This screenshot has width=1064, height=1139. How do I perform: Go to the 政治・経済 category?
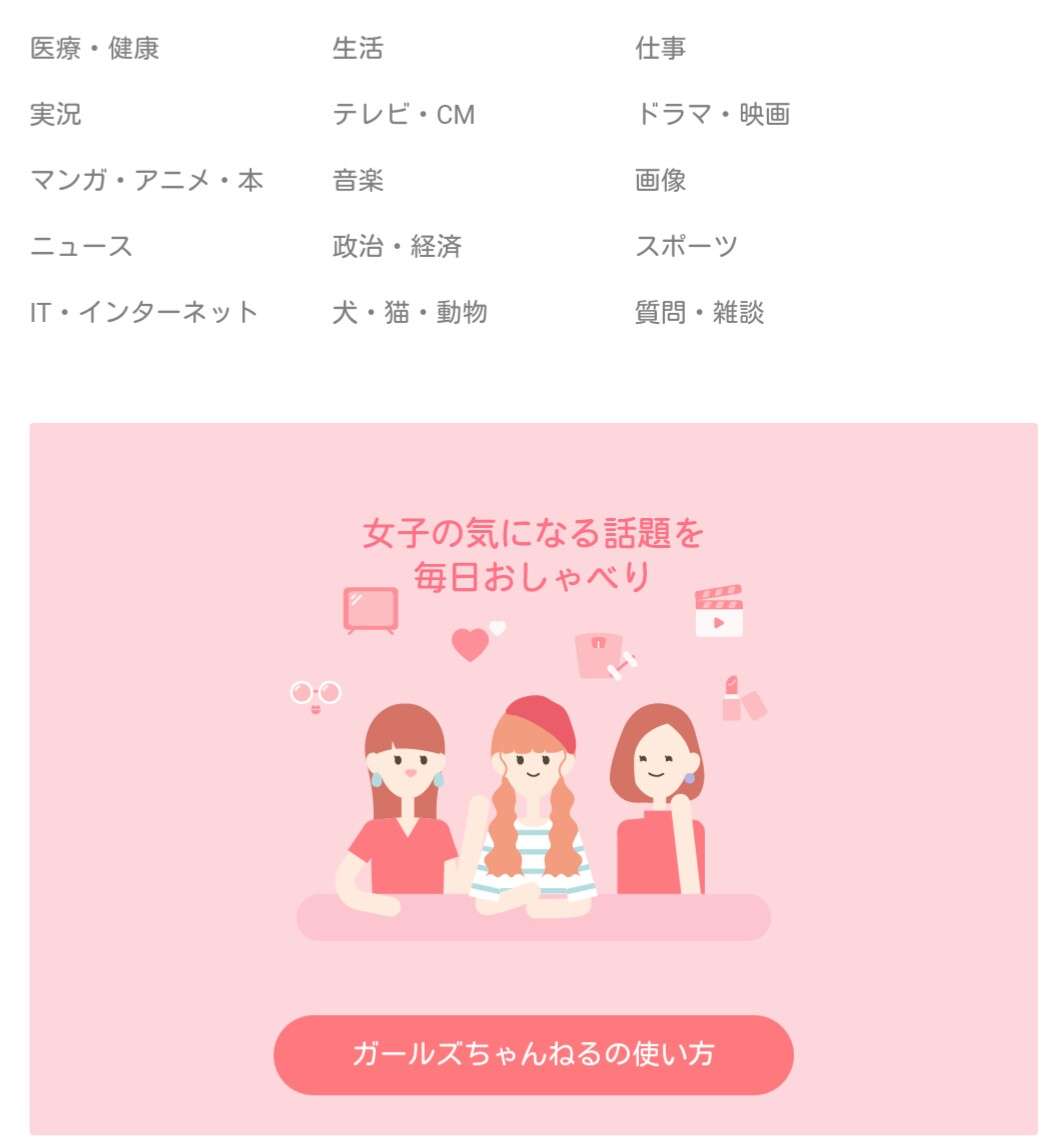click(x=397, y=247)
